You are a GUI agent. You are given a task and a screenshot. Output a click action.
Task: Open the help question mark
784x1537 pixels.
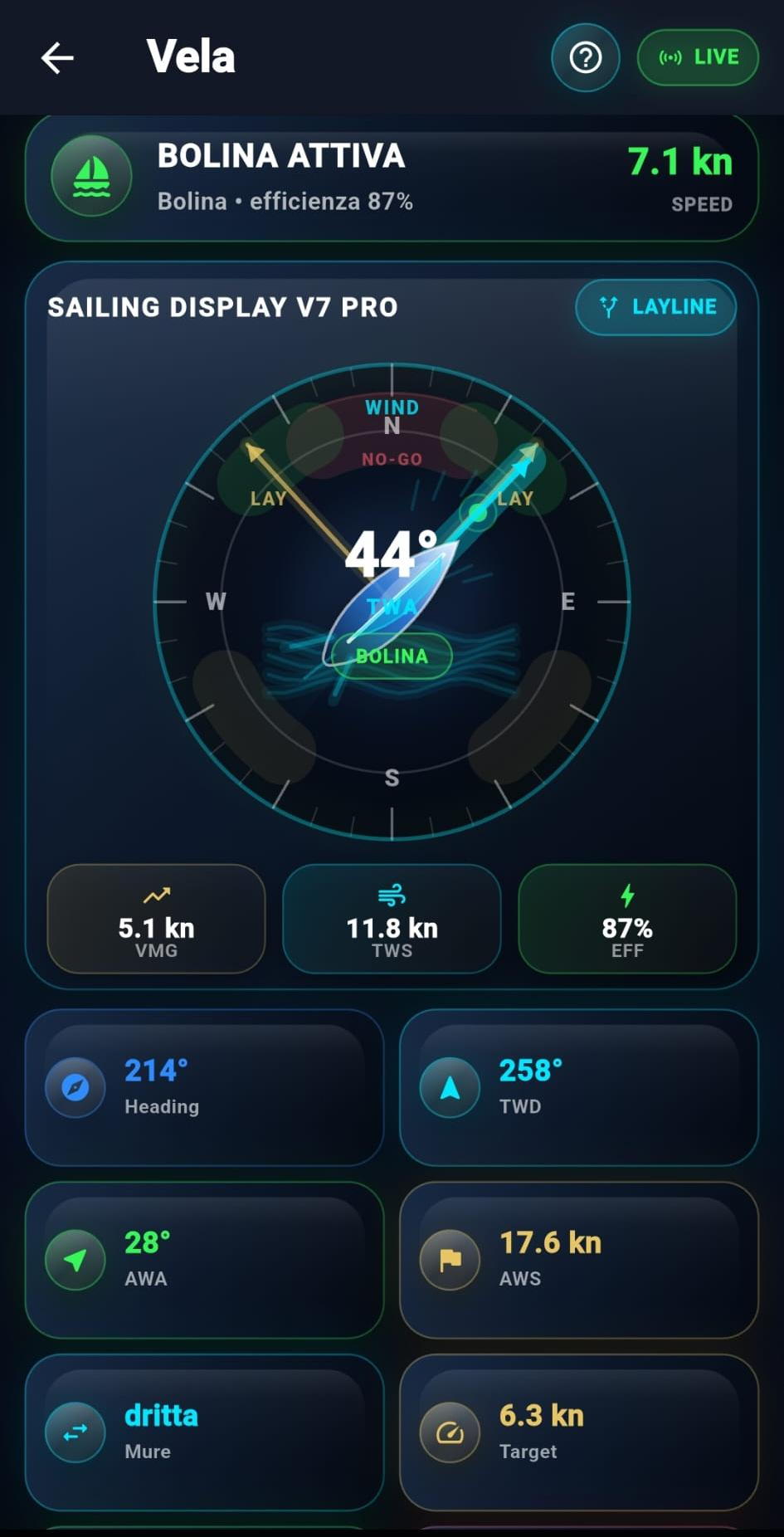(x=586, y=57)
